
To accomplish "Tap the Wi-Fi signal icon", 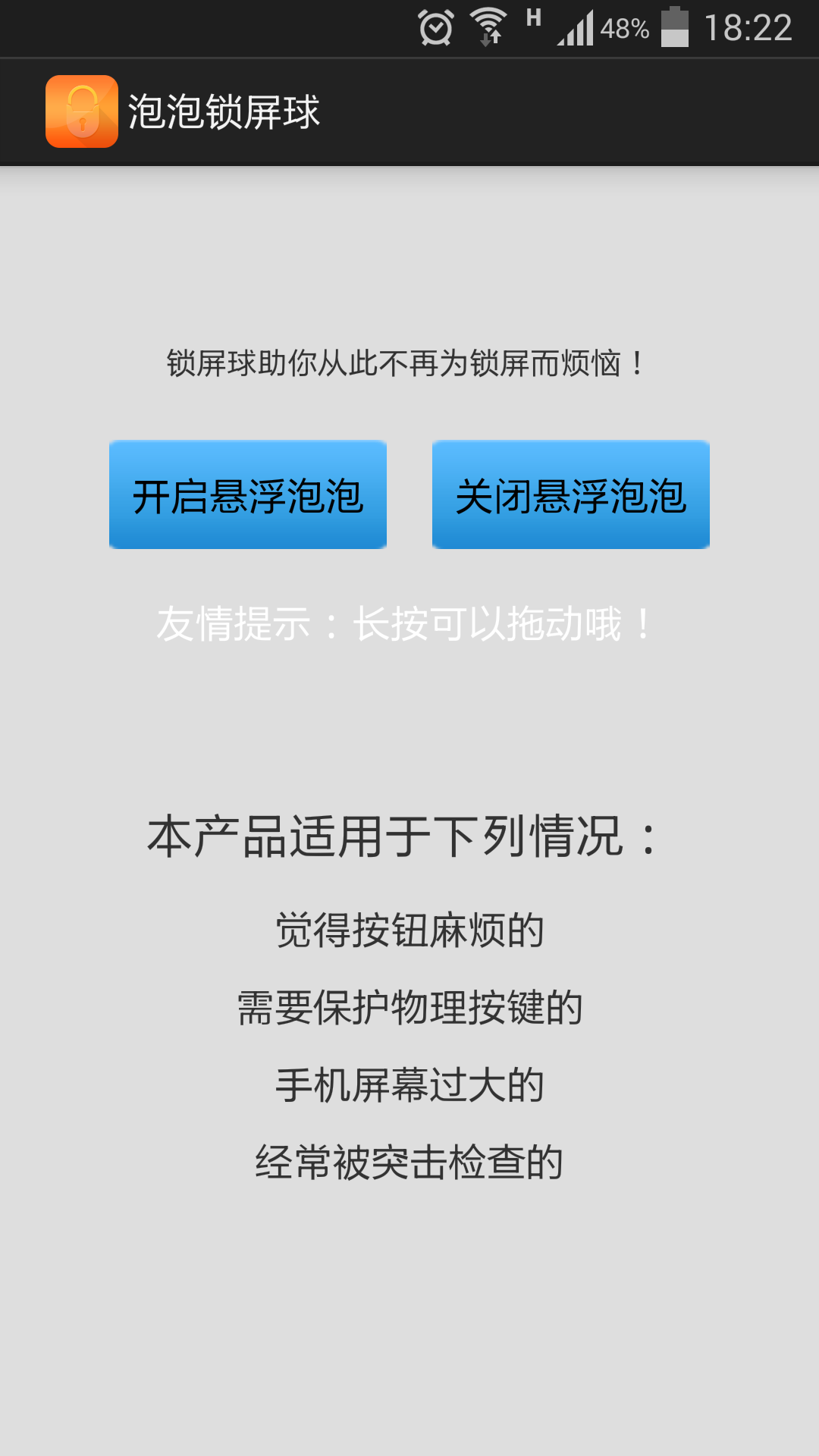I will (489, 23).
